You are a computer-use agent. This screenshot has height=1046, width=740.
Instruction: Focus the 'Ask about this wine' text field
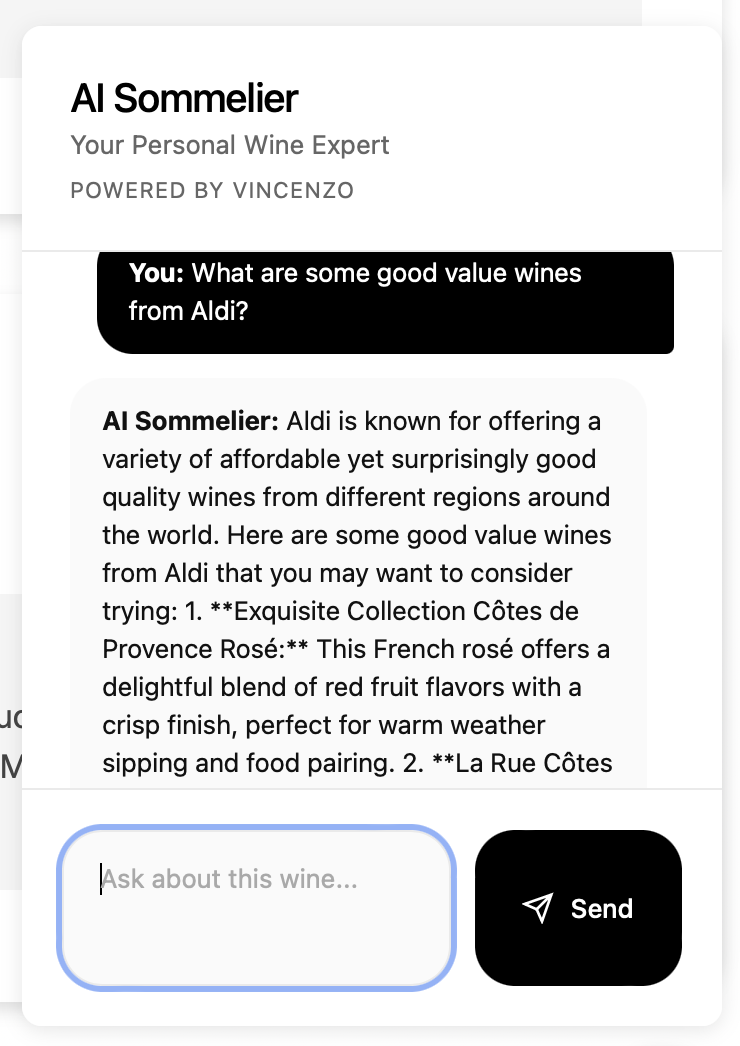point(256,907)
